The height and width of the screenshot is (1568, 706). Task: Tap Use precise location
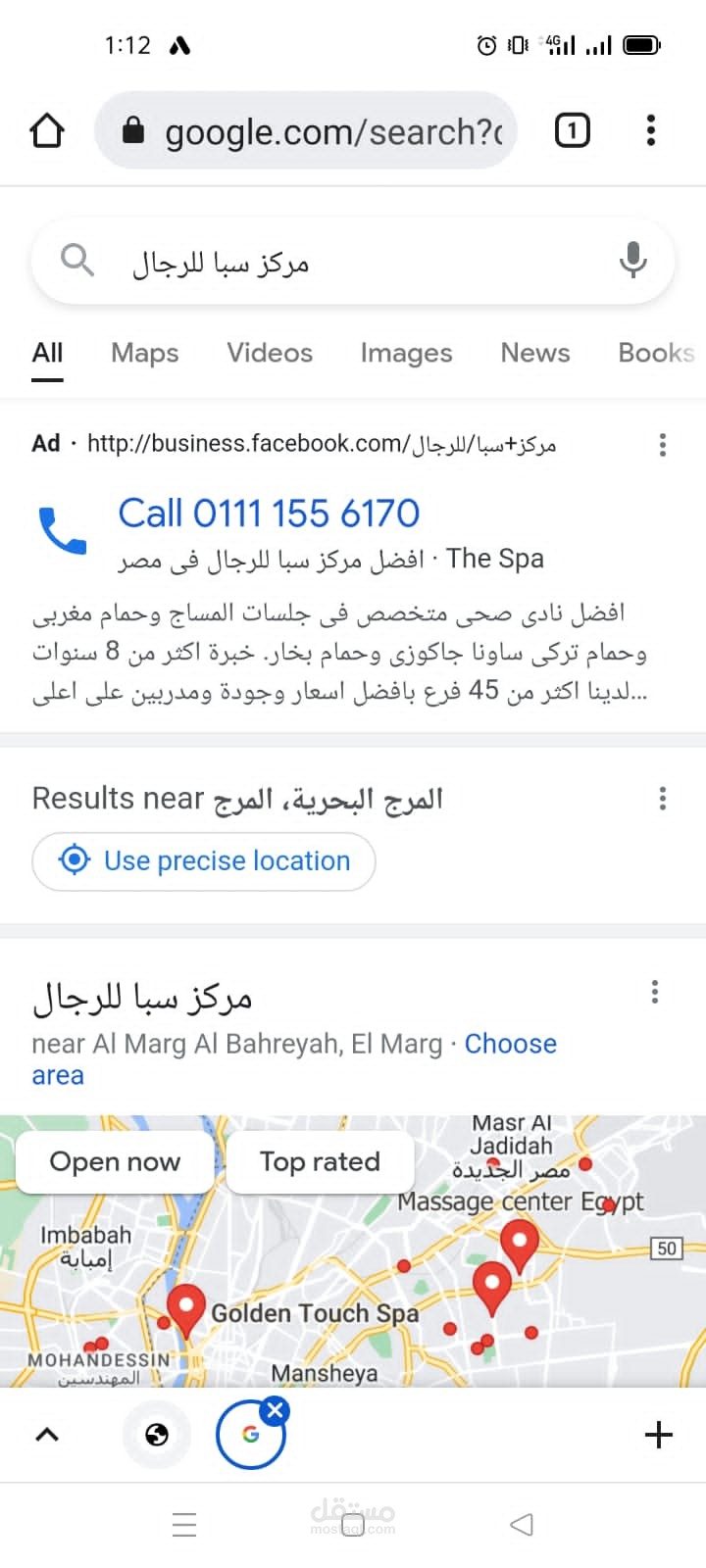click(x=204, y=861)
